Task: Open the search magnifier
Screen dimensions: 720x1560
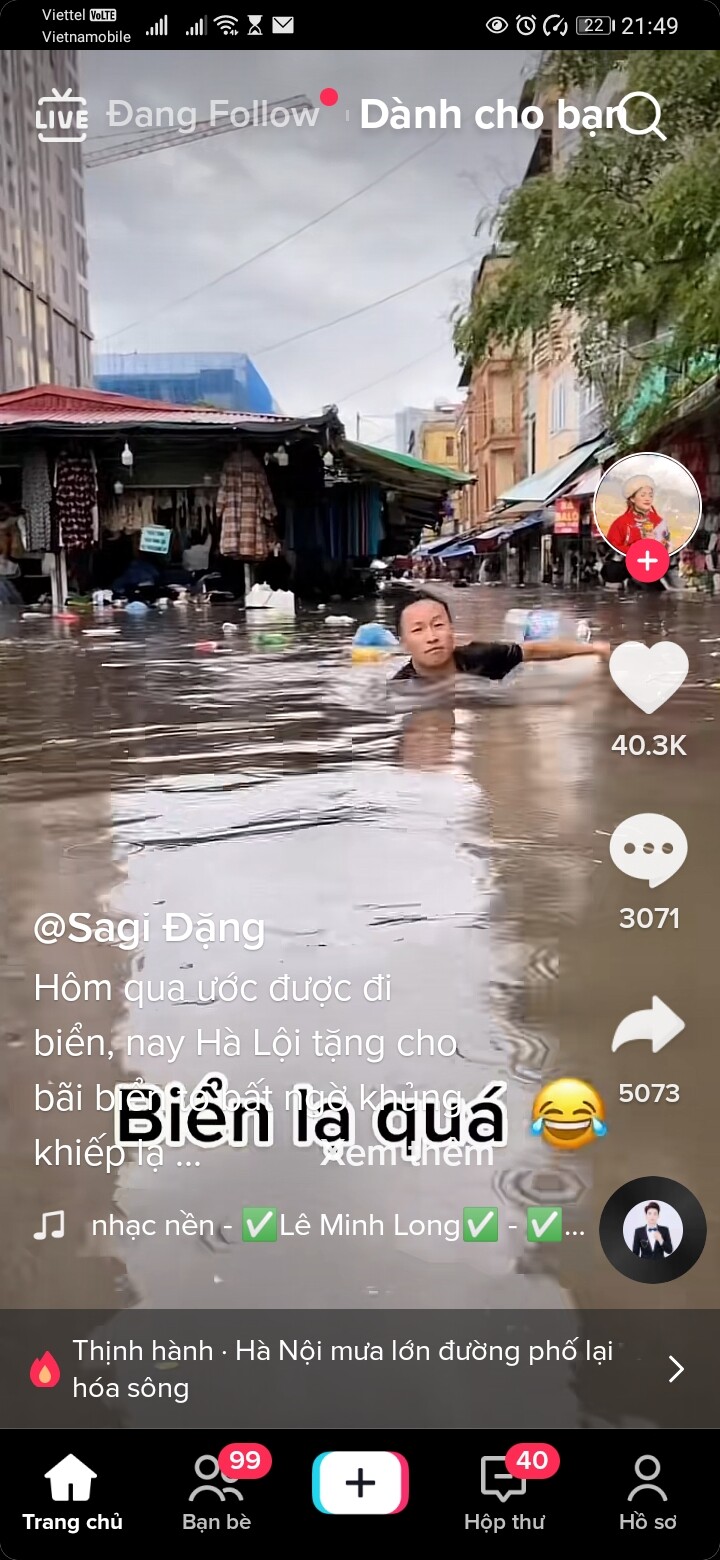Action: [642, 116]
